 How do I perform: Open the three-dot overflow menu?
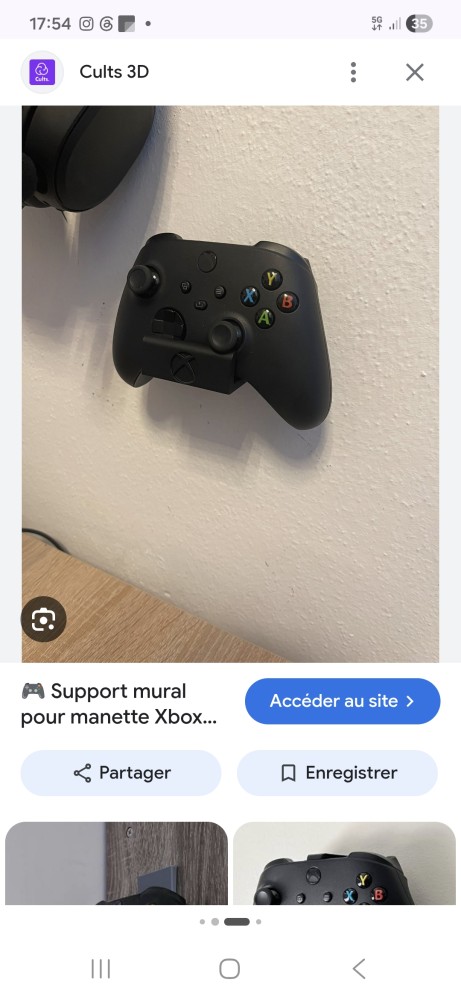tap(353, 72)
